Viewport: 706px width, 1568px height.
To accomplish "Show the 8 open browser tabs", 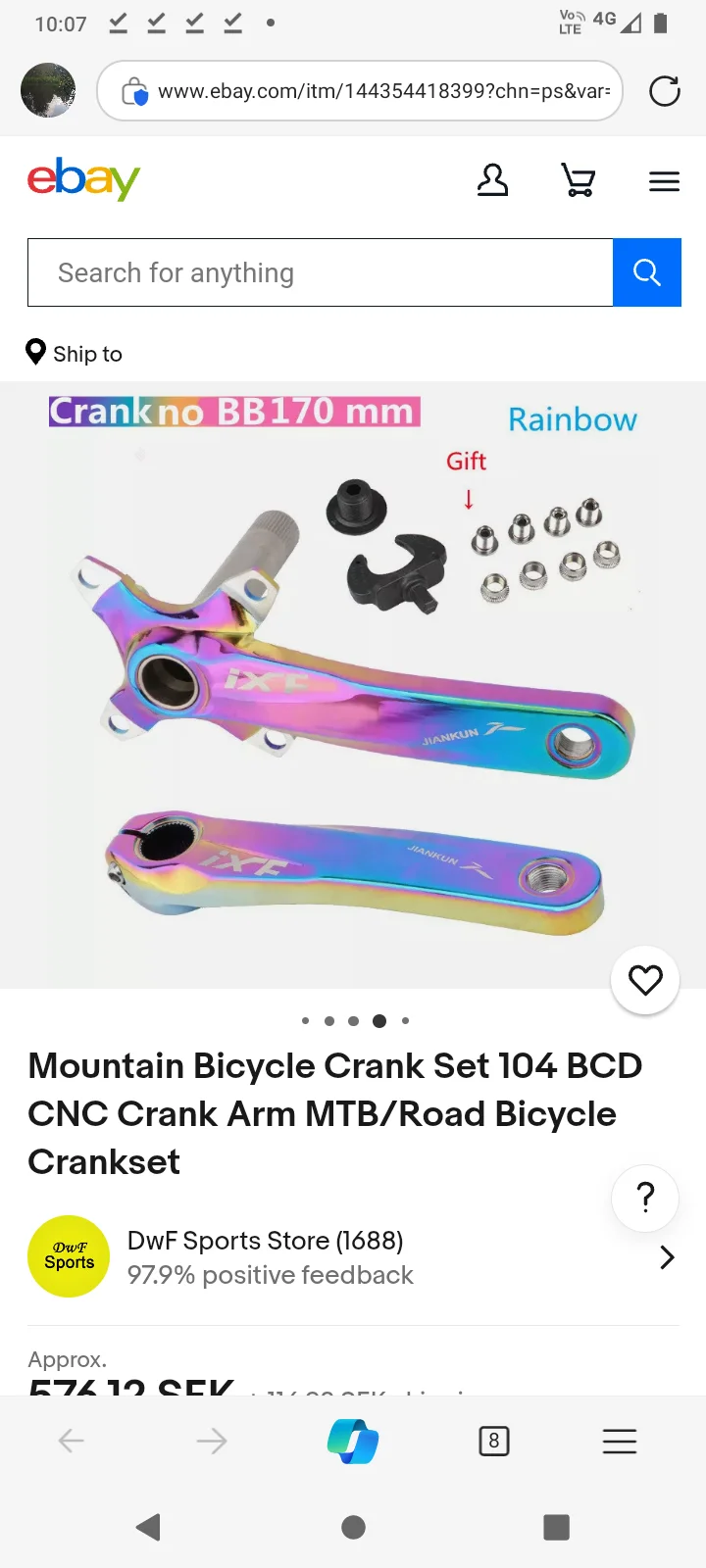I will pyautogui.click(x=493, y=1441).
